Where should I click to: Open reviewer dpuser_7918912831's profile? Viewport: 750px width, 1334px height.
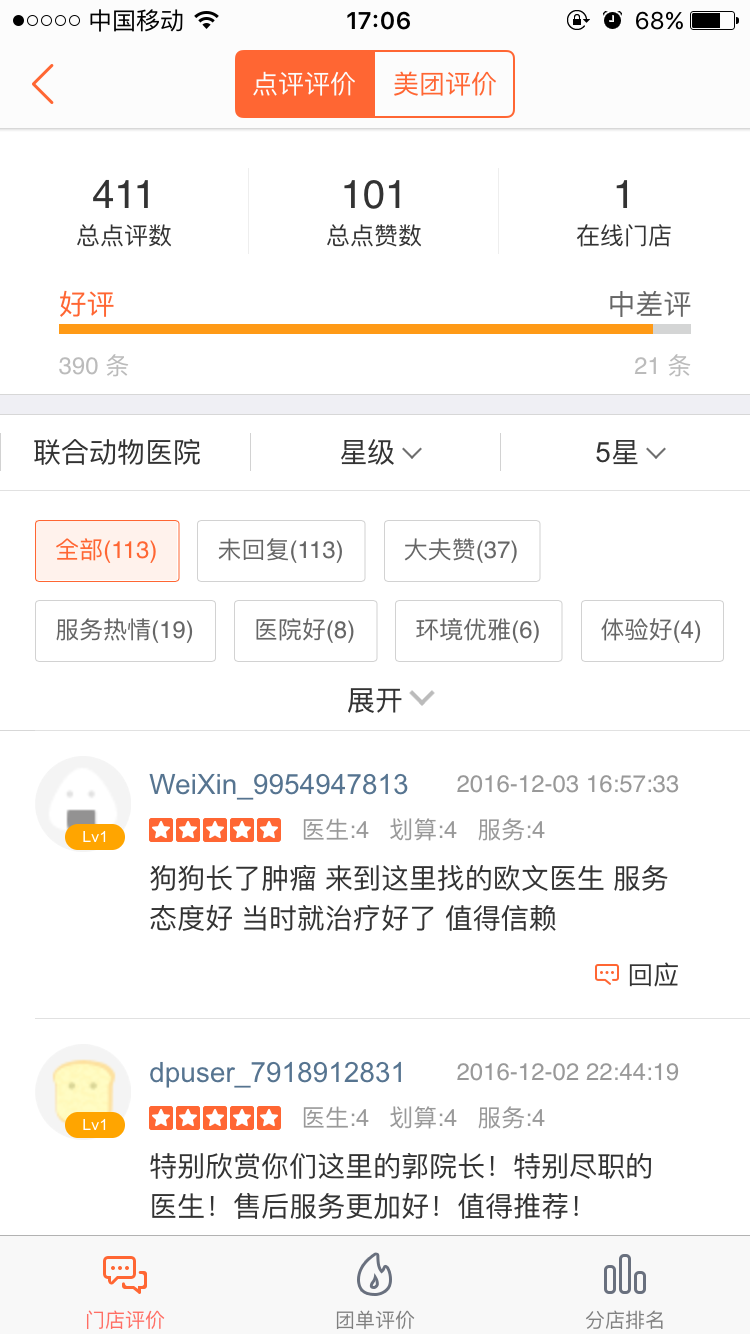277,1073
